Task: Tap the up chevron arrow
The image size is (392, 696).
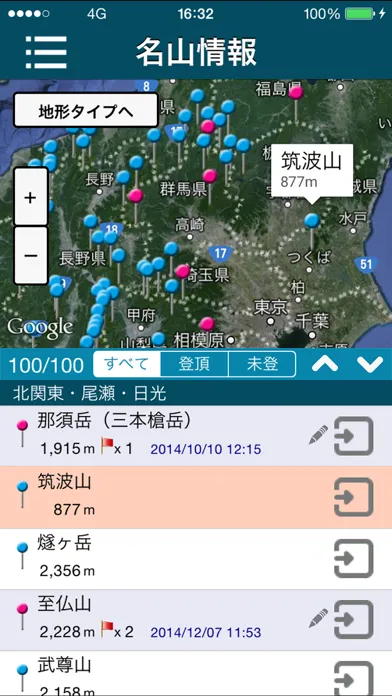Action: point(325,364)
